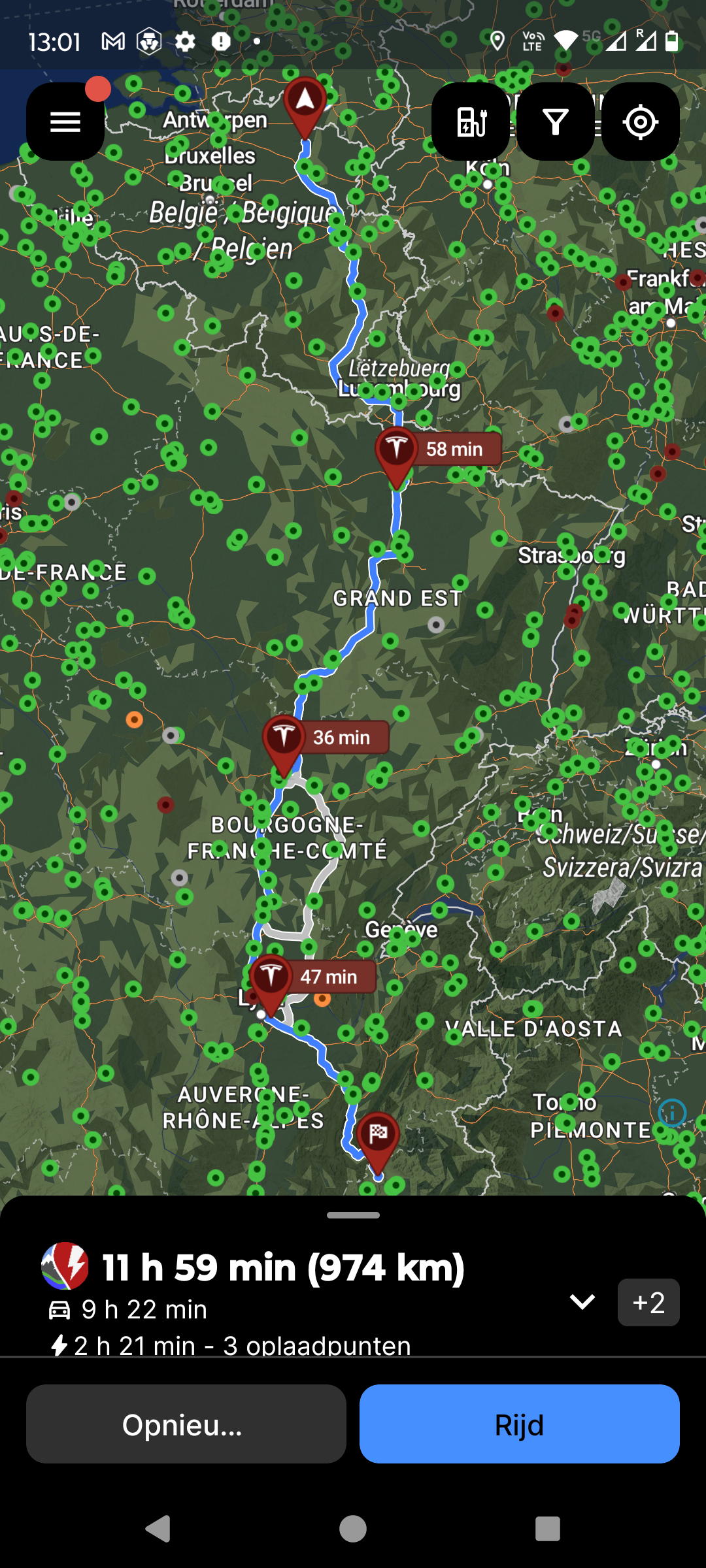
Task: Open the charger filter
Action: (556, 122)
